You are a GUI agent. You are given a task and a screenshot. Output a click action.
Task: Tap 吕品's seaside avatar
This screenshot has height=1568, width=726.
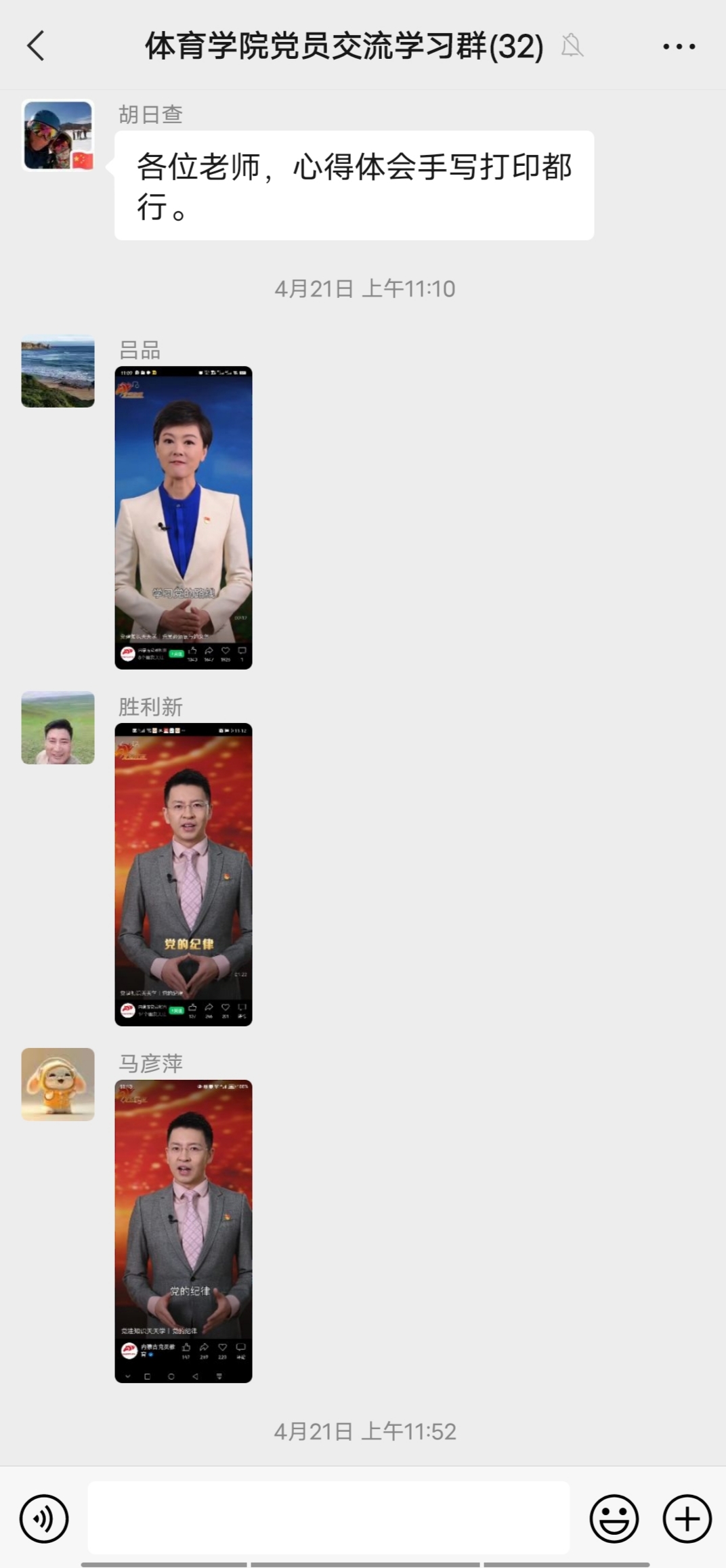(58, 371)
